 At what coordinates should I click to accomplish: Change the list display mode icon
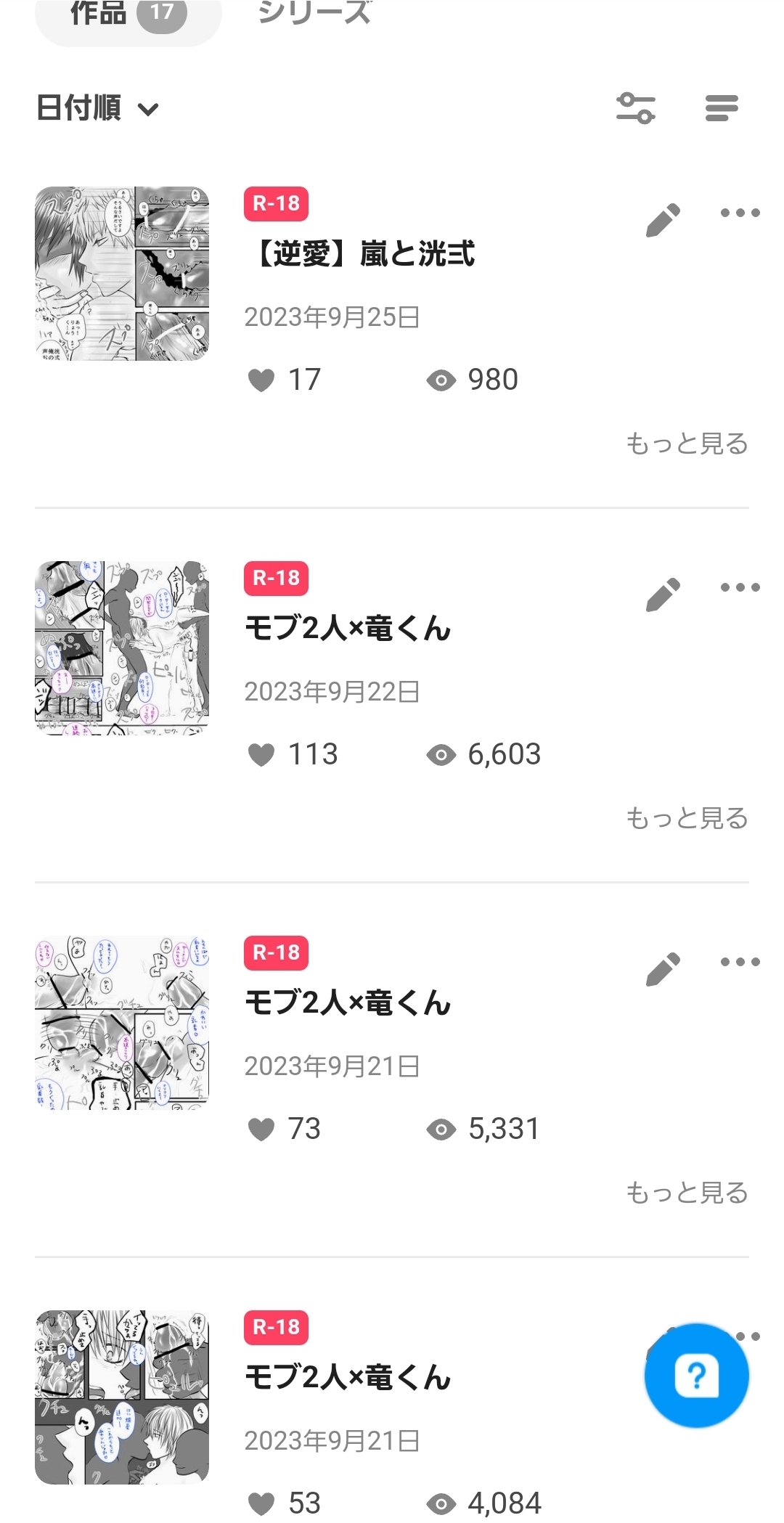[722, 109]
